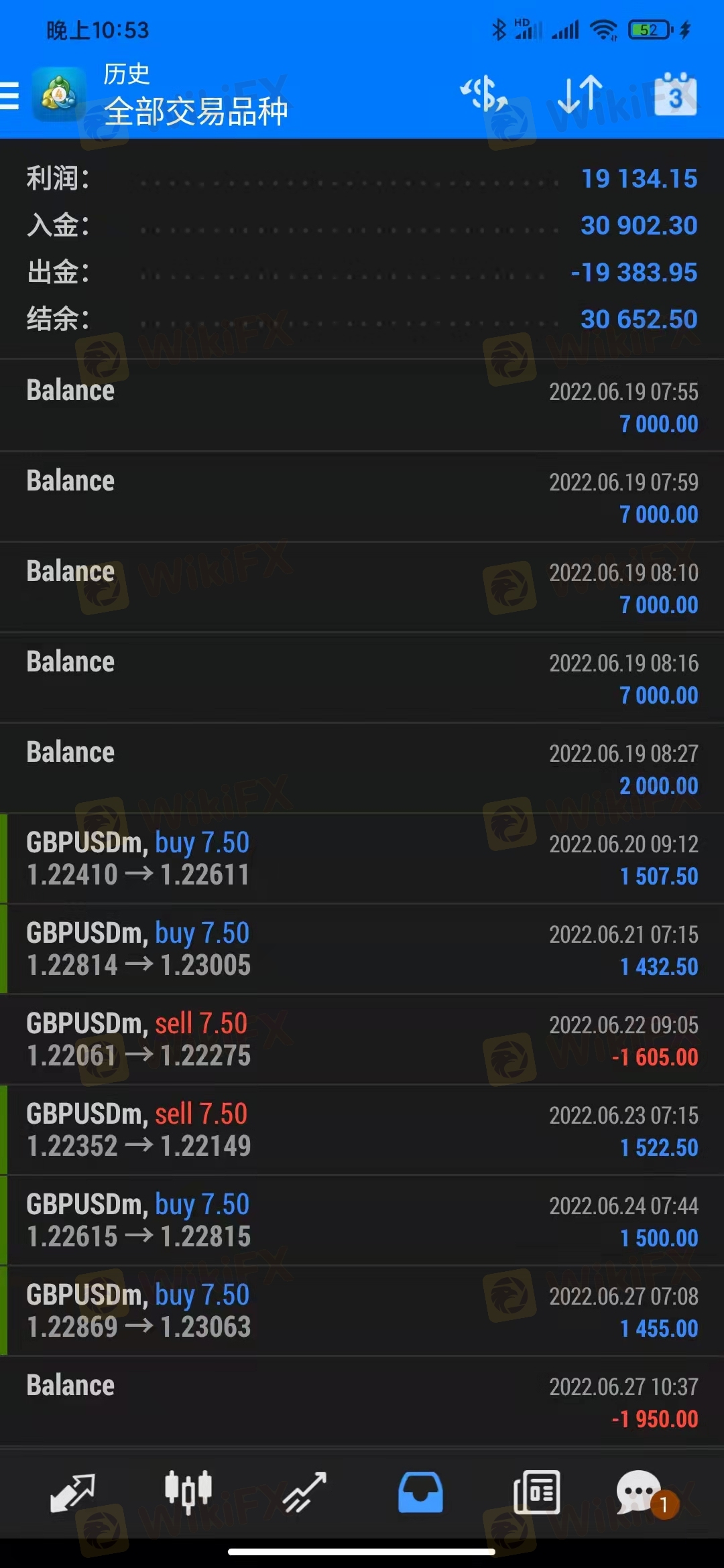
Task: Change the history sort order
Action: [x=581, y=94]
